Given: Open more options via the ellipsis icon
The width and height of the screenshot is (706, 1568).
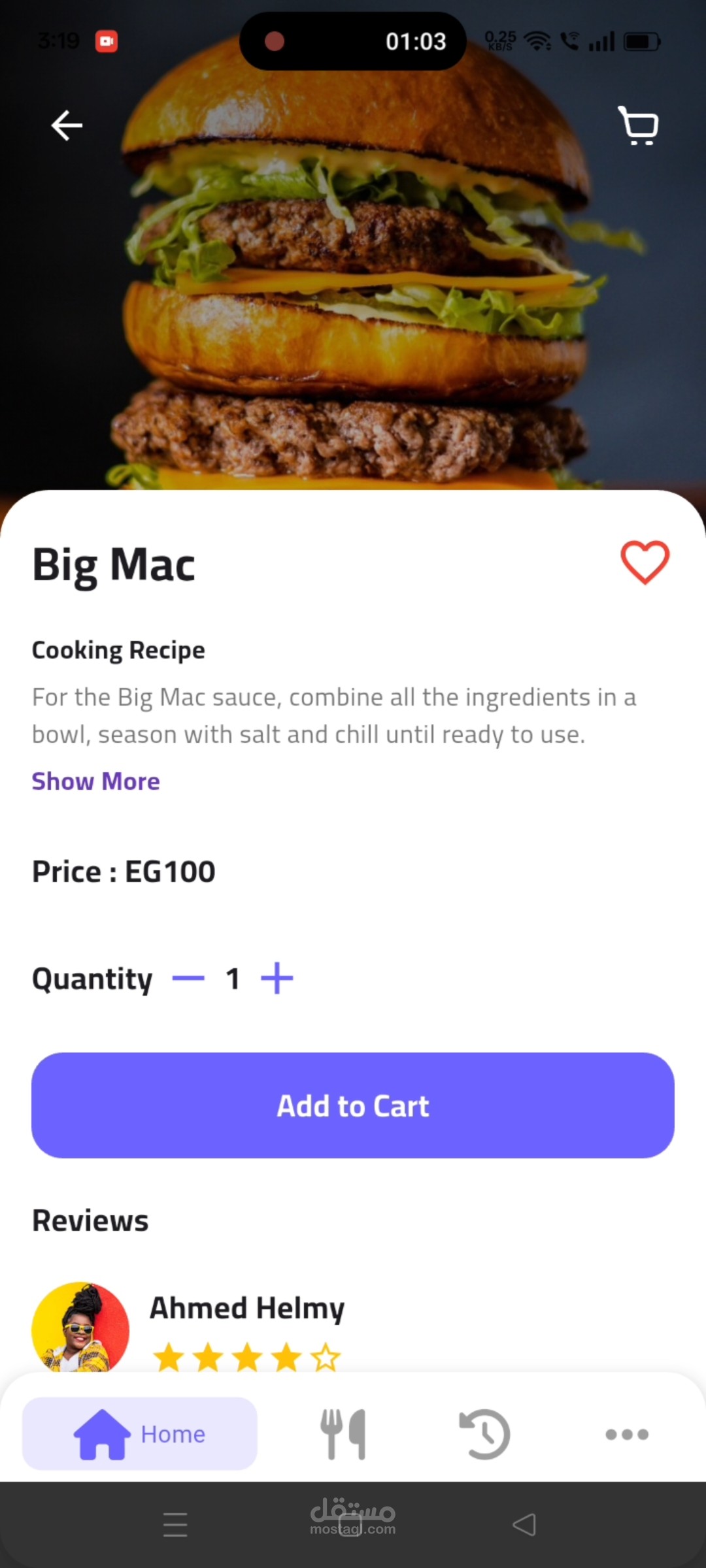Looking at the screenshot, I should pyautogui.click(x=626, y=1433).
